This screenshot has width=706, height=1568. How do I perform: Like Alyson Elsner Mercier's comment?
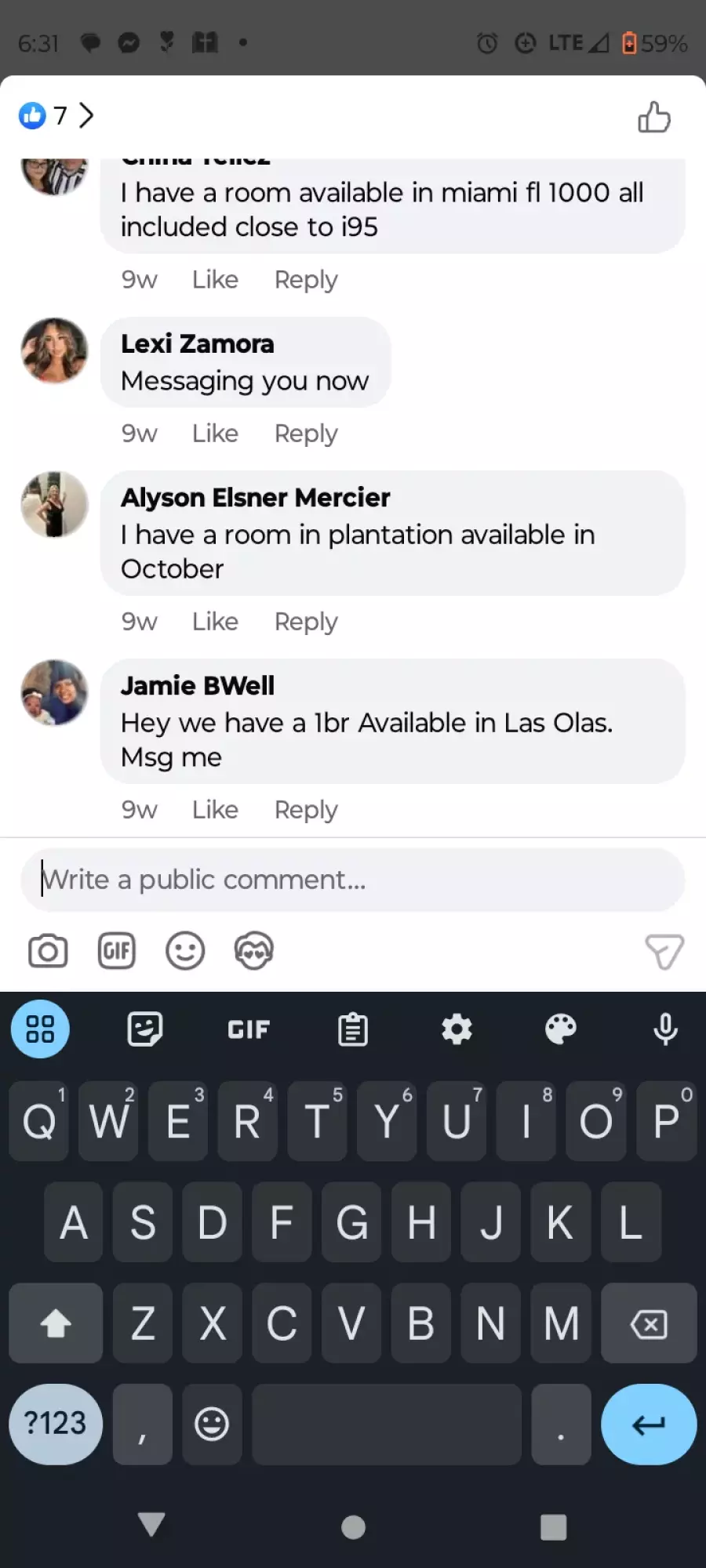click(215, 621)
